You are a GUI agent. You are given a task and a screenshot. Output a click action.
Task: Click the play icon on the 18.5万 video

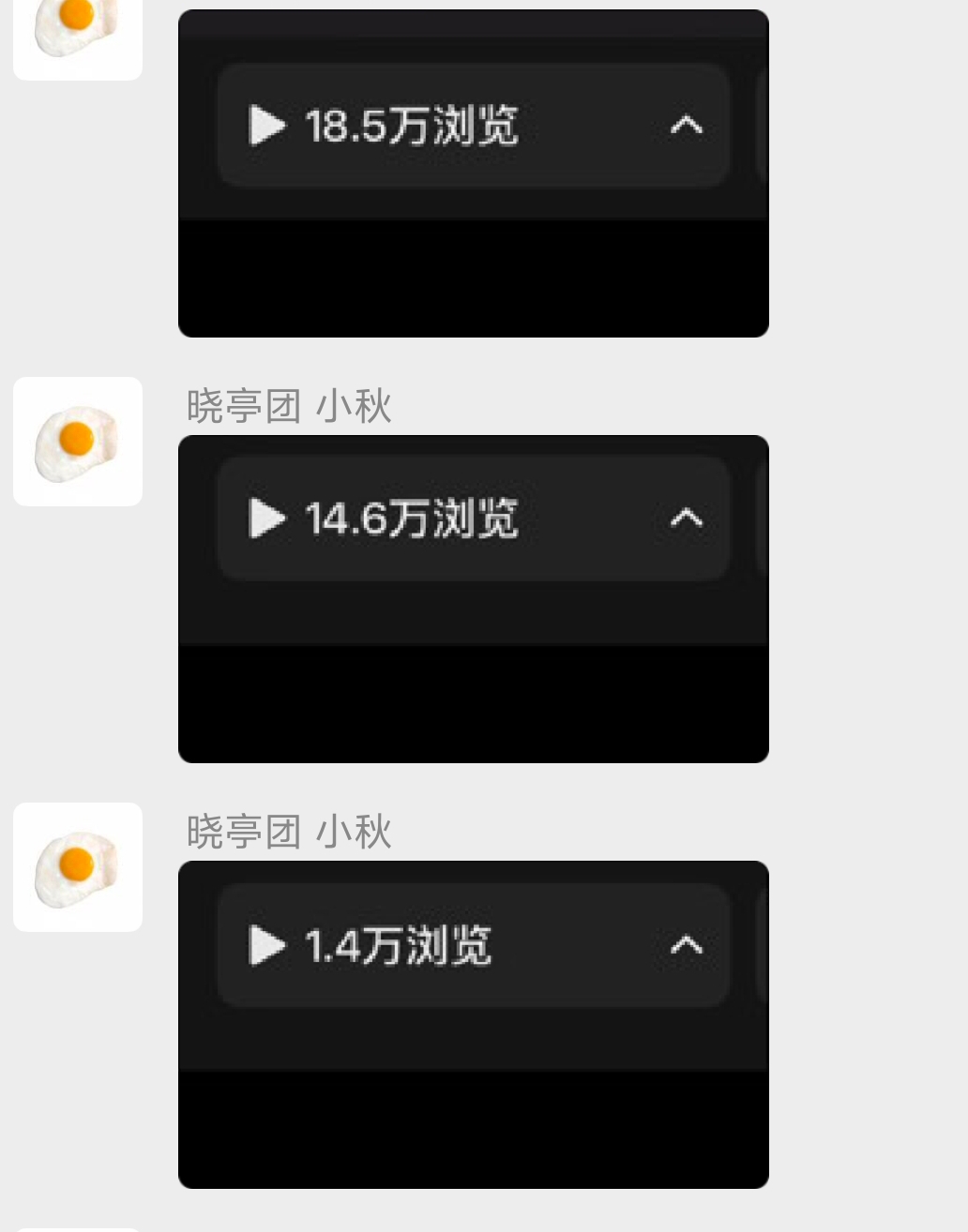[268, 126]
